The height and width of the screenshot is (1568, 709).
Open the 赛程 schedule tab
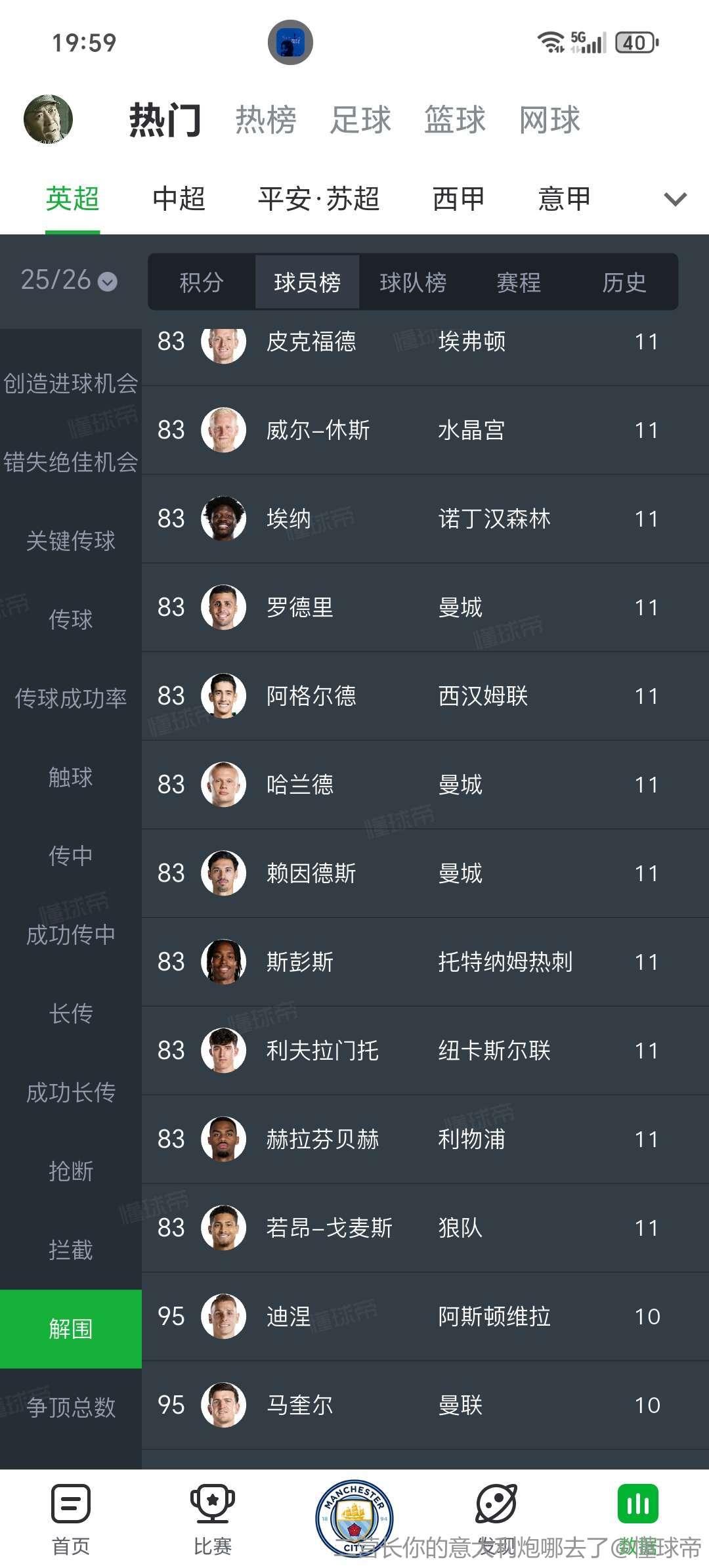click(519, 282)
